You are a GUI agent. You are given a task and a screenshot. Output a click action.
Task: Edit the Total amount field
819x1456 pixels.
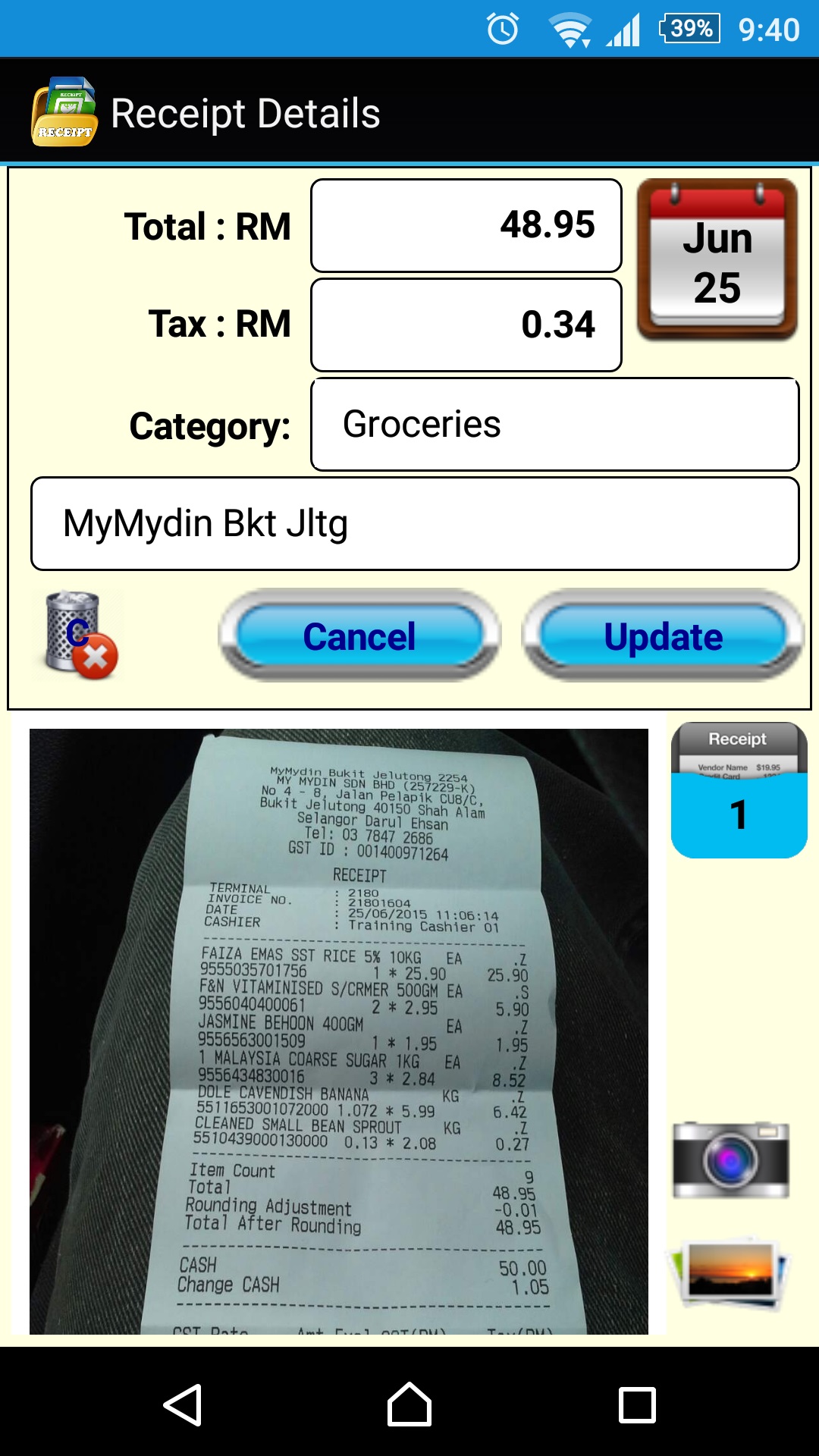pyautogui.click(x=466, y=225)
